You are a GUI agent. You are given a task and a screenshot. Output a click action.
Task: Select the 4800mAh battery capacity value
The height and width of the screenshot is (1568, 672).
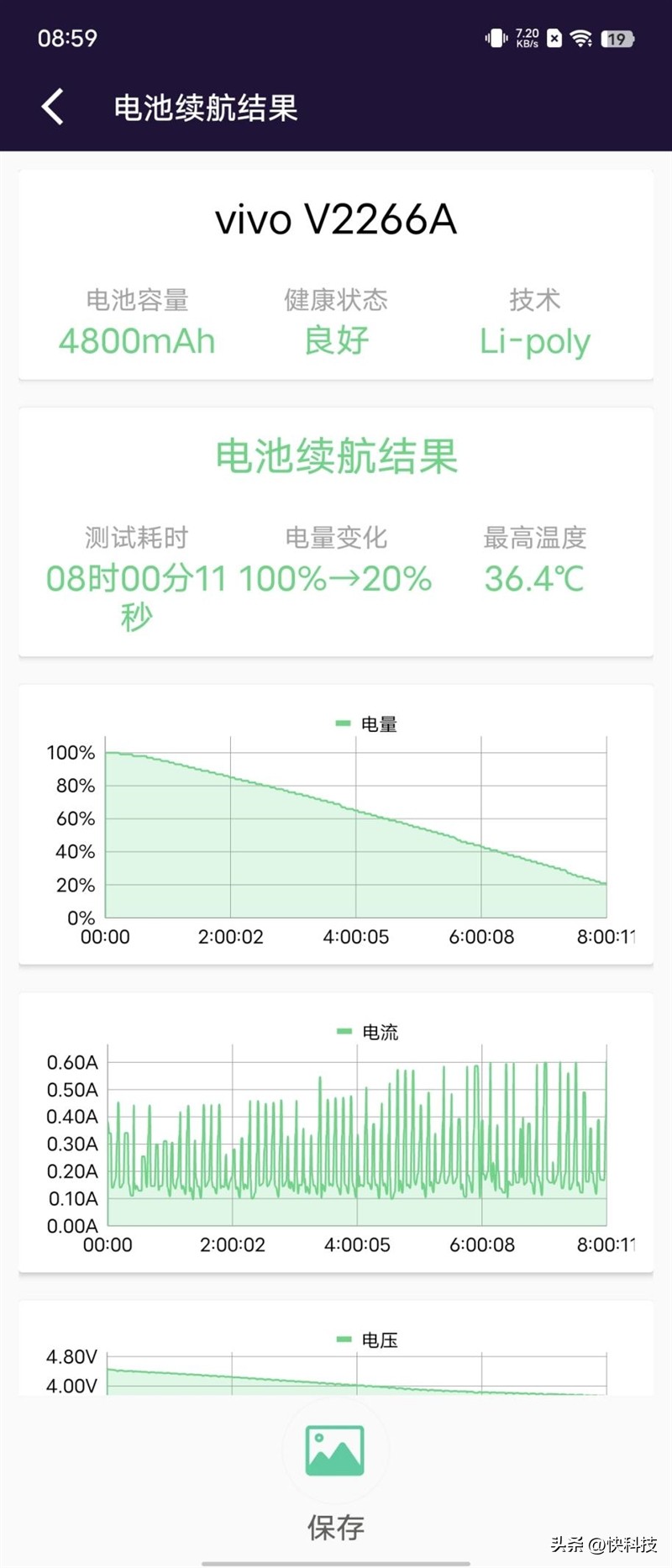(136, 340)
